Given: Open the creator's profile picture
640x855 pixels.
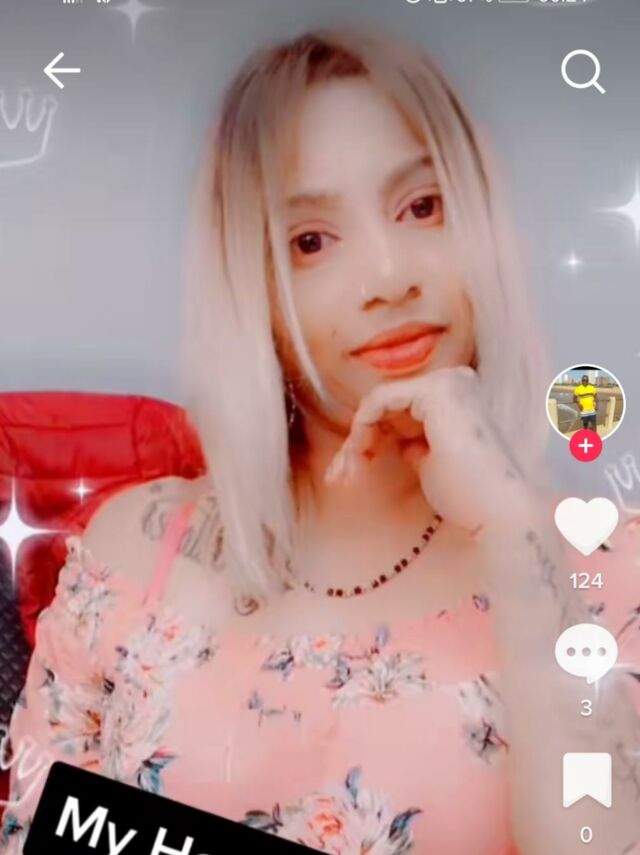Looking at the screenshot, I should 585,401.
